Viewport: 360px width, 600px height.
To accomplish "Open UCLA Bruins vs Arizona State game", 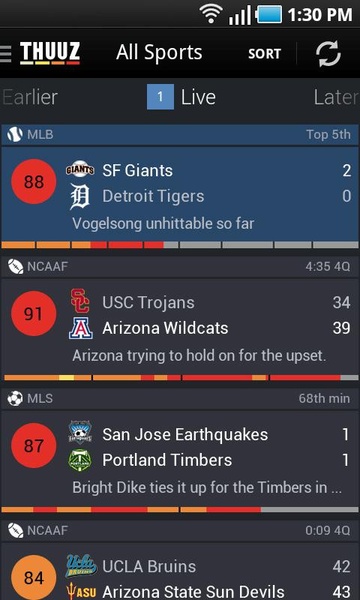I will (x=180, y=572).
